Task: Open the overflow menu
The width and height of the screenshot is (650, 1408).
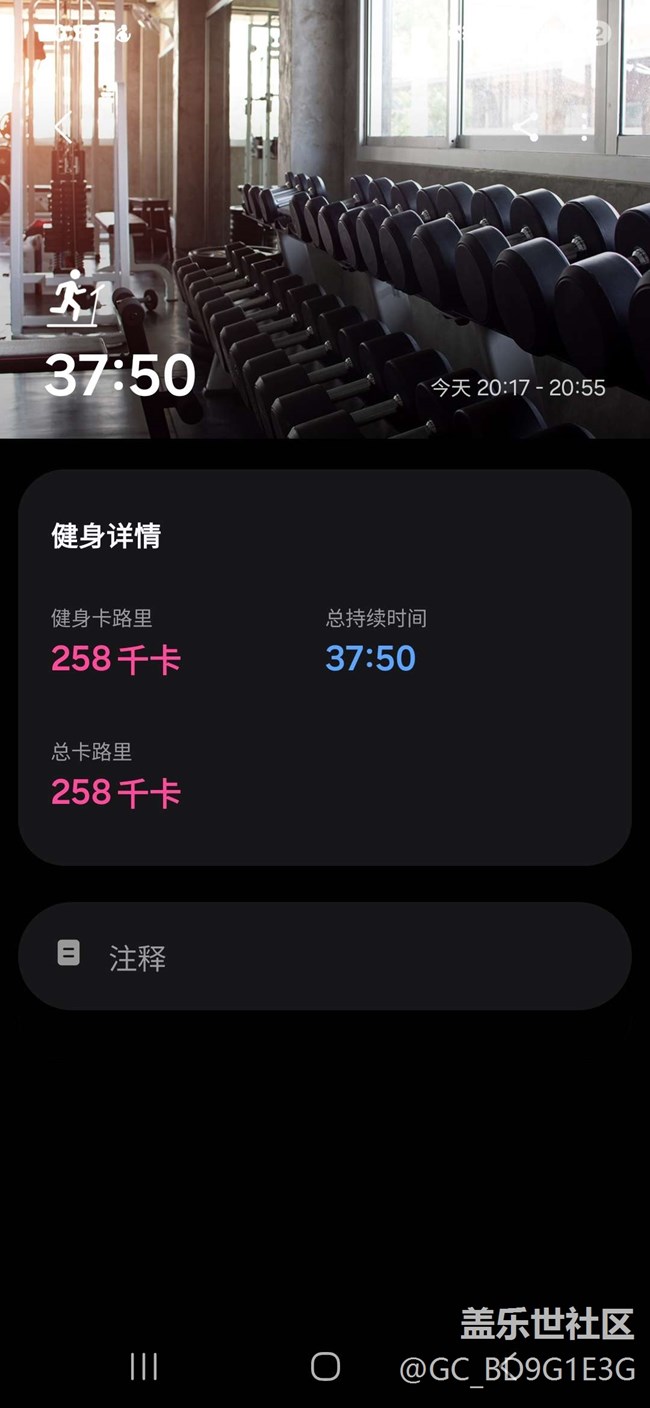Action: [x=585, y=127]
